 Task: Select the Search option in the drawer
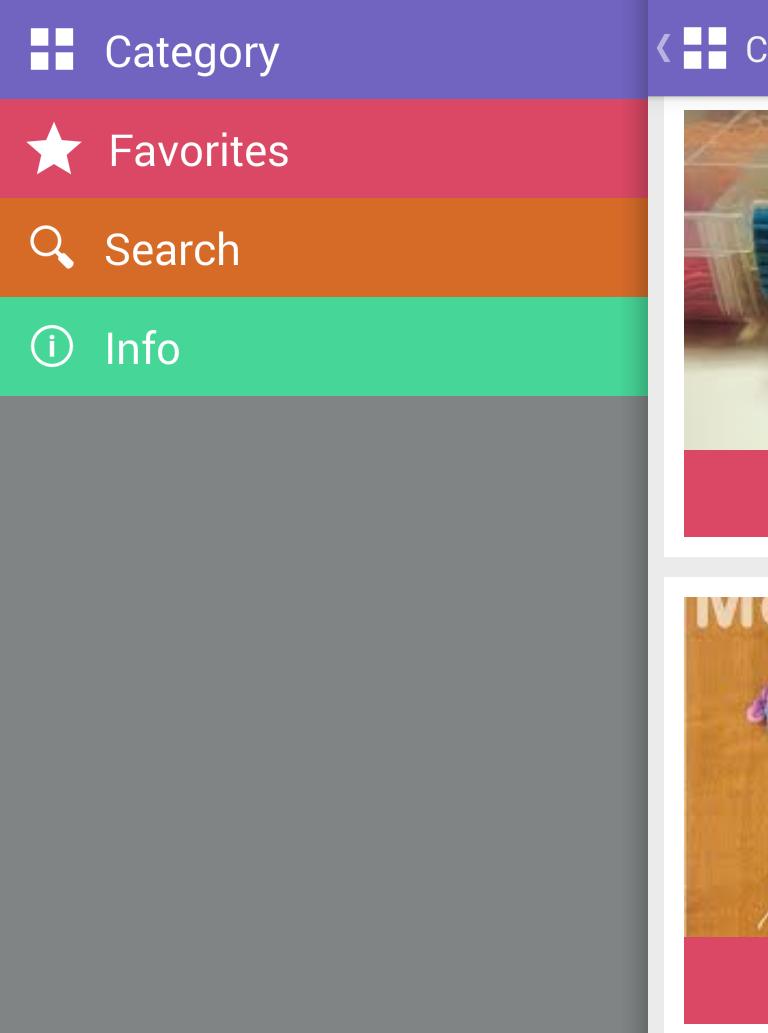click(172, 249)
